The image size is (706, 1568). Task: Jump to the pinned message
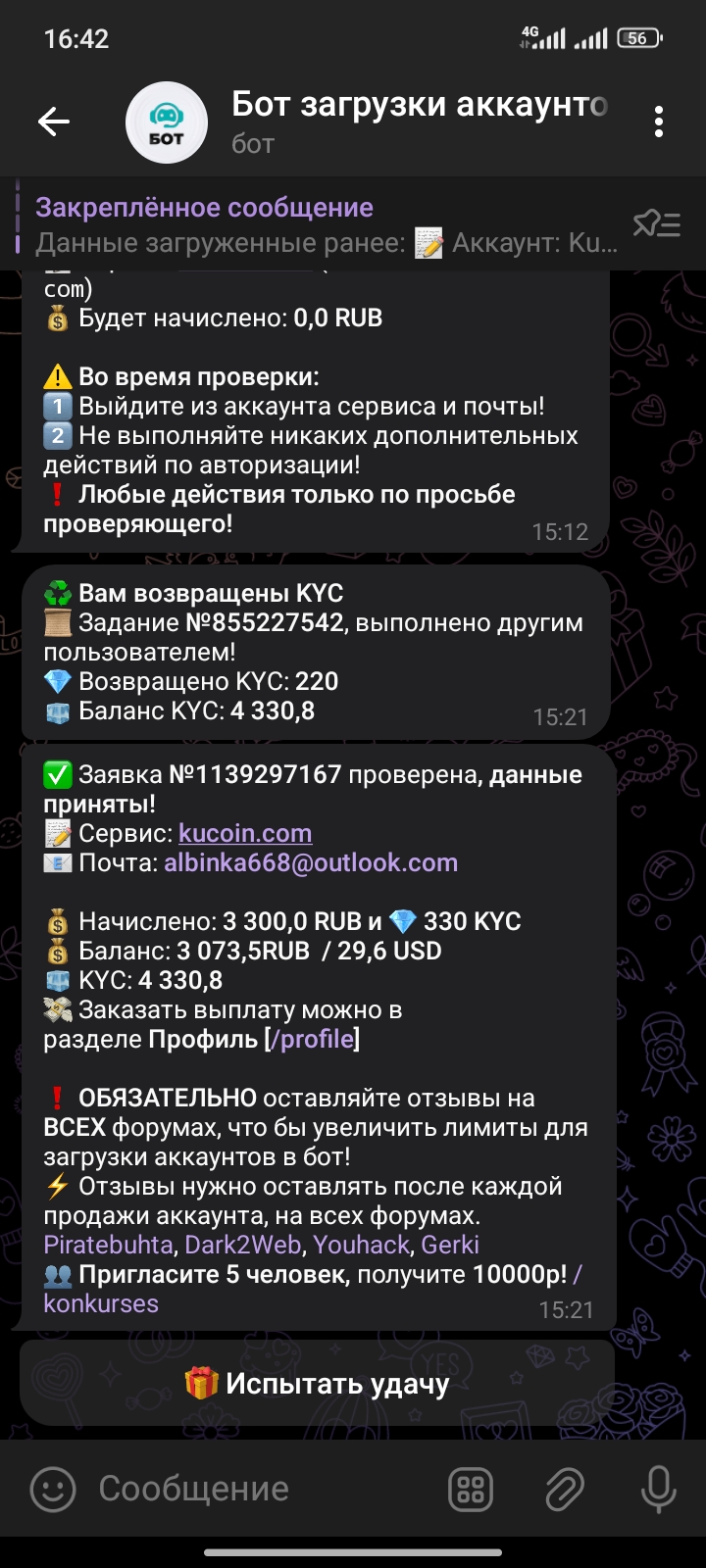point(324,225)
